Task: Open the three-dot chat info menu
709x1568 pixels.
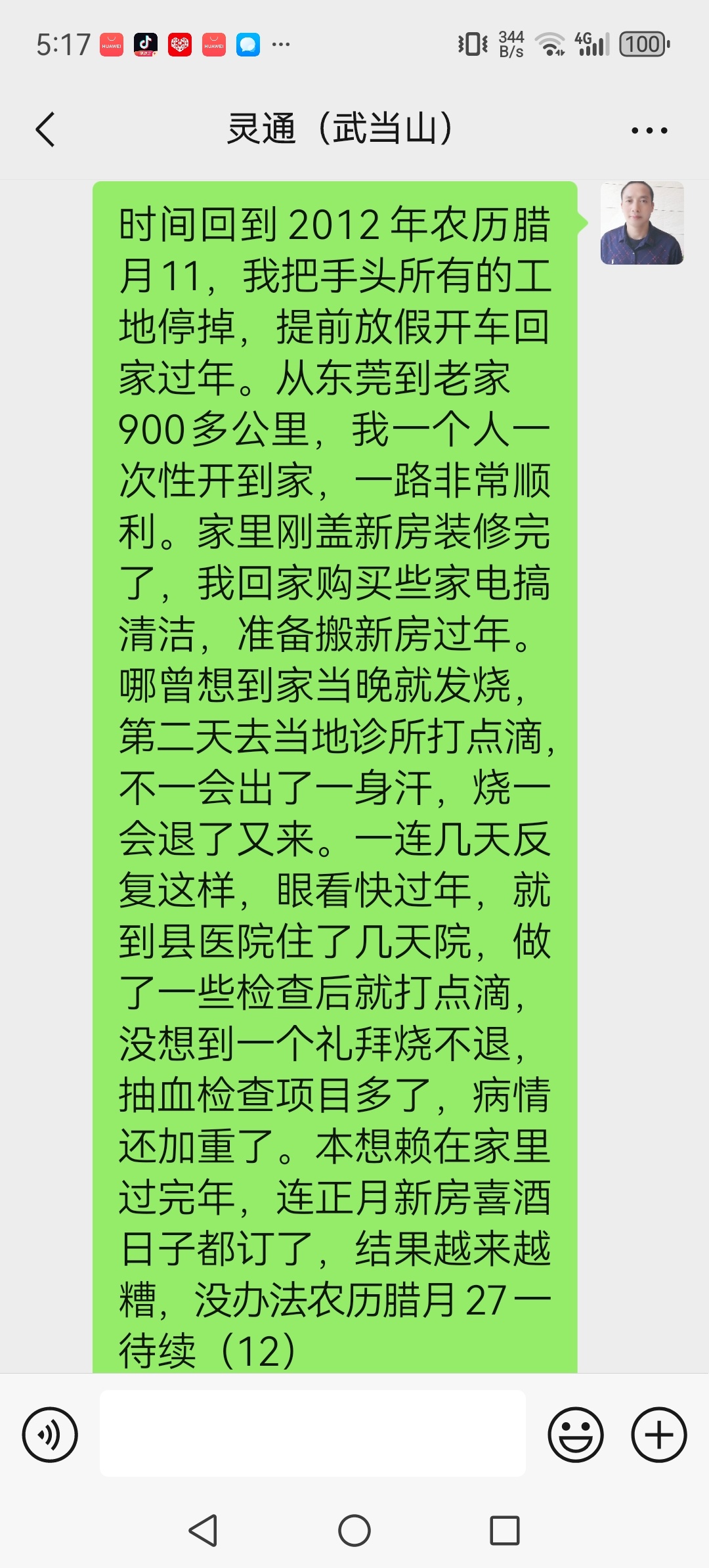Action: pyautogui.click(x=649, y=130)
